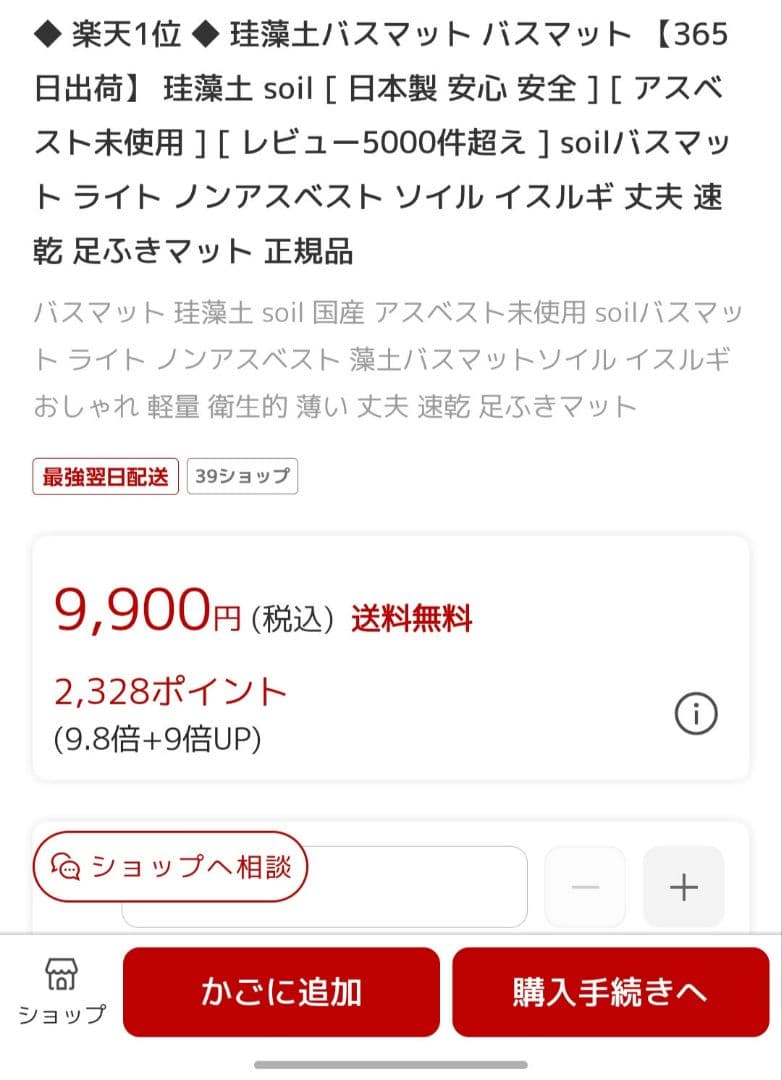
Task: Open the circled (i) next to point multiplier
Action: 696,714
